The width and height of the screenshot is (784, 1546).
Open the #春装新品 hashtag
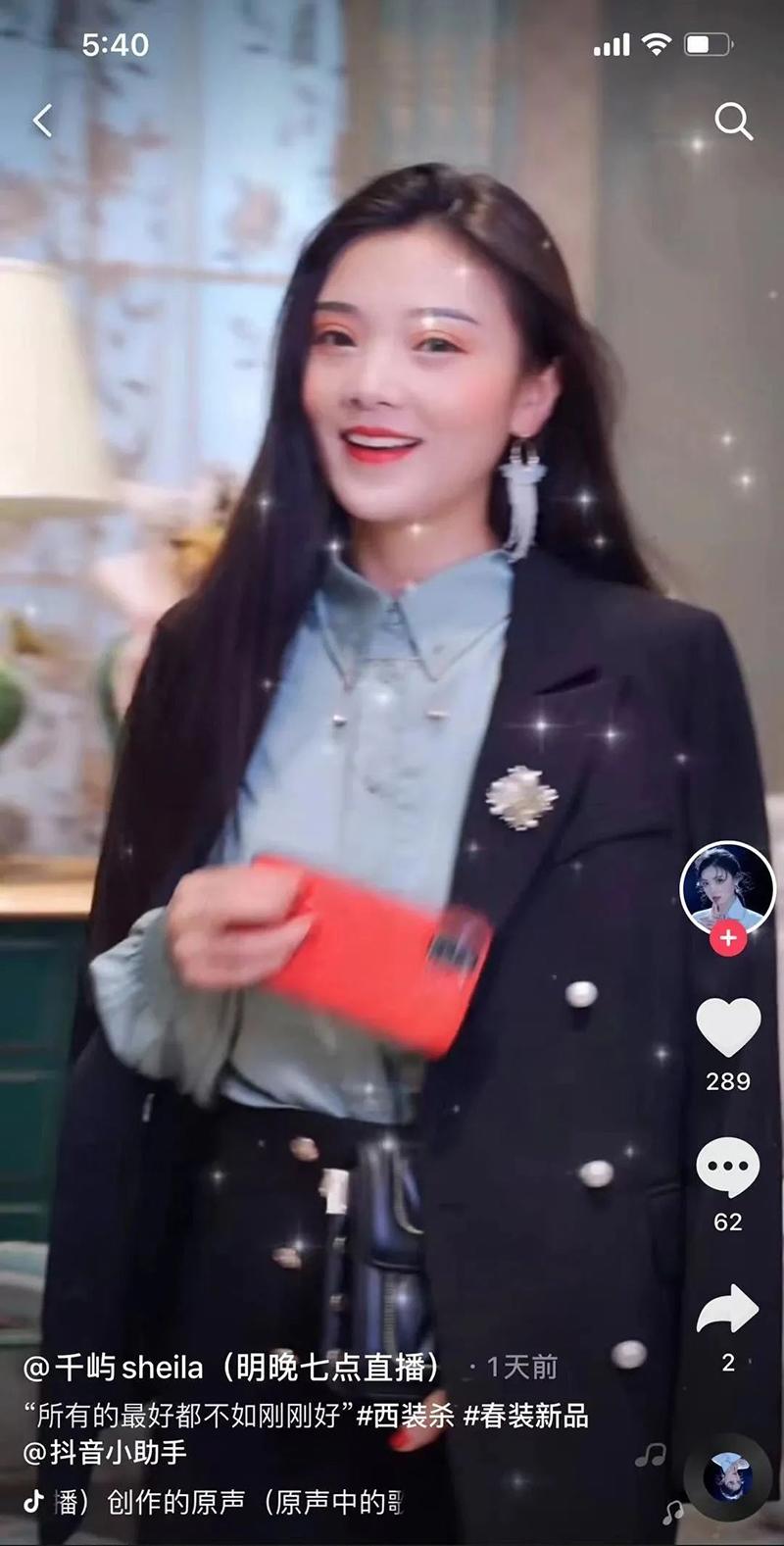(525, 1416)
